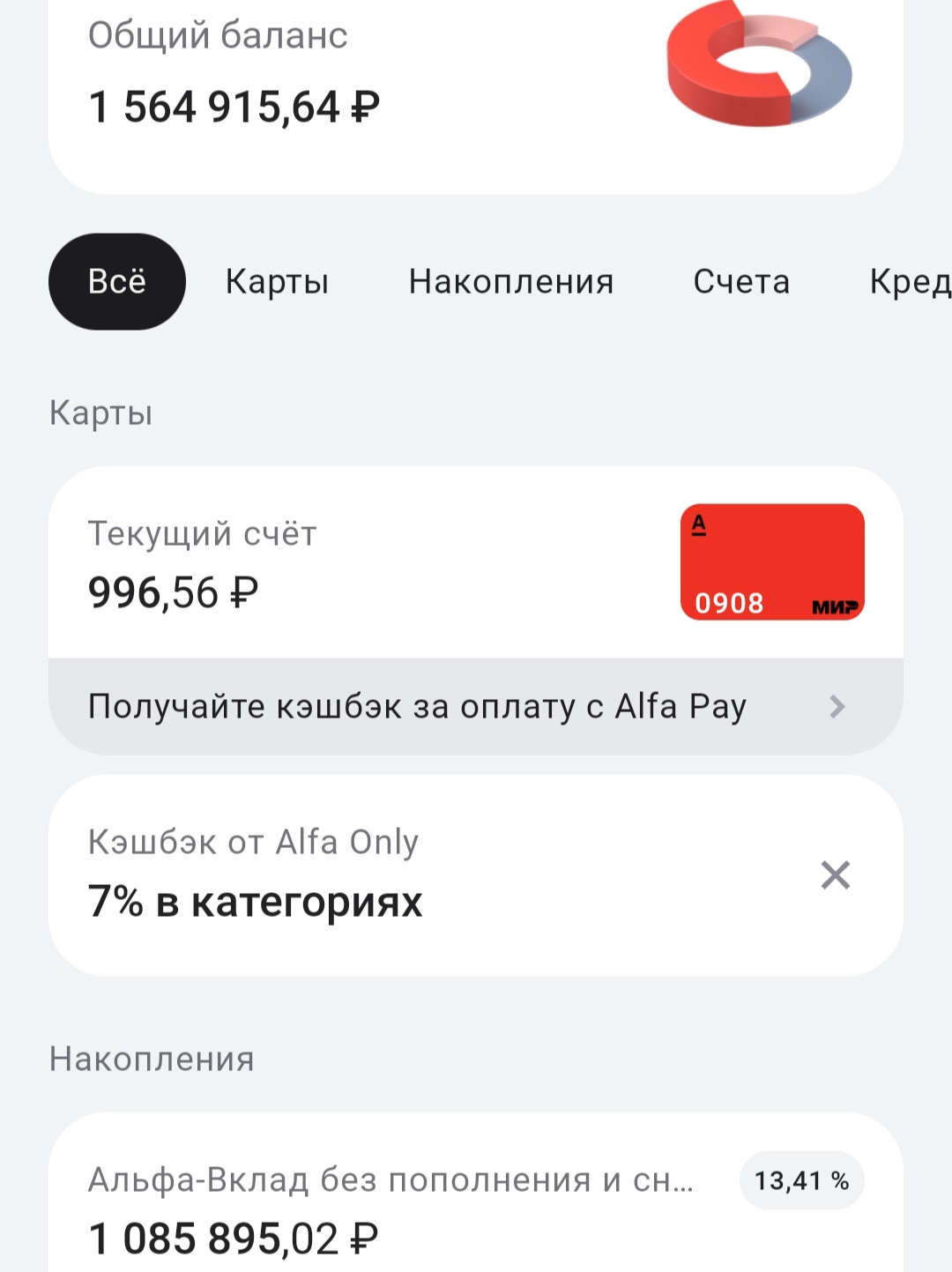Switch to the Карты tab
The image size is (952, 1272).
(x=277, y=282)
